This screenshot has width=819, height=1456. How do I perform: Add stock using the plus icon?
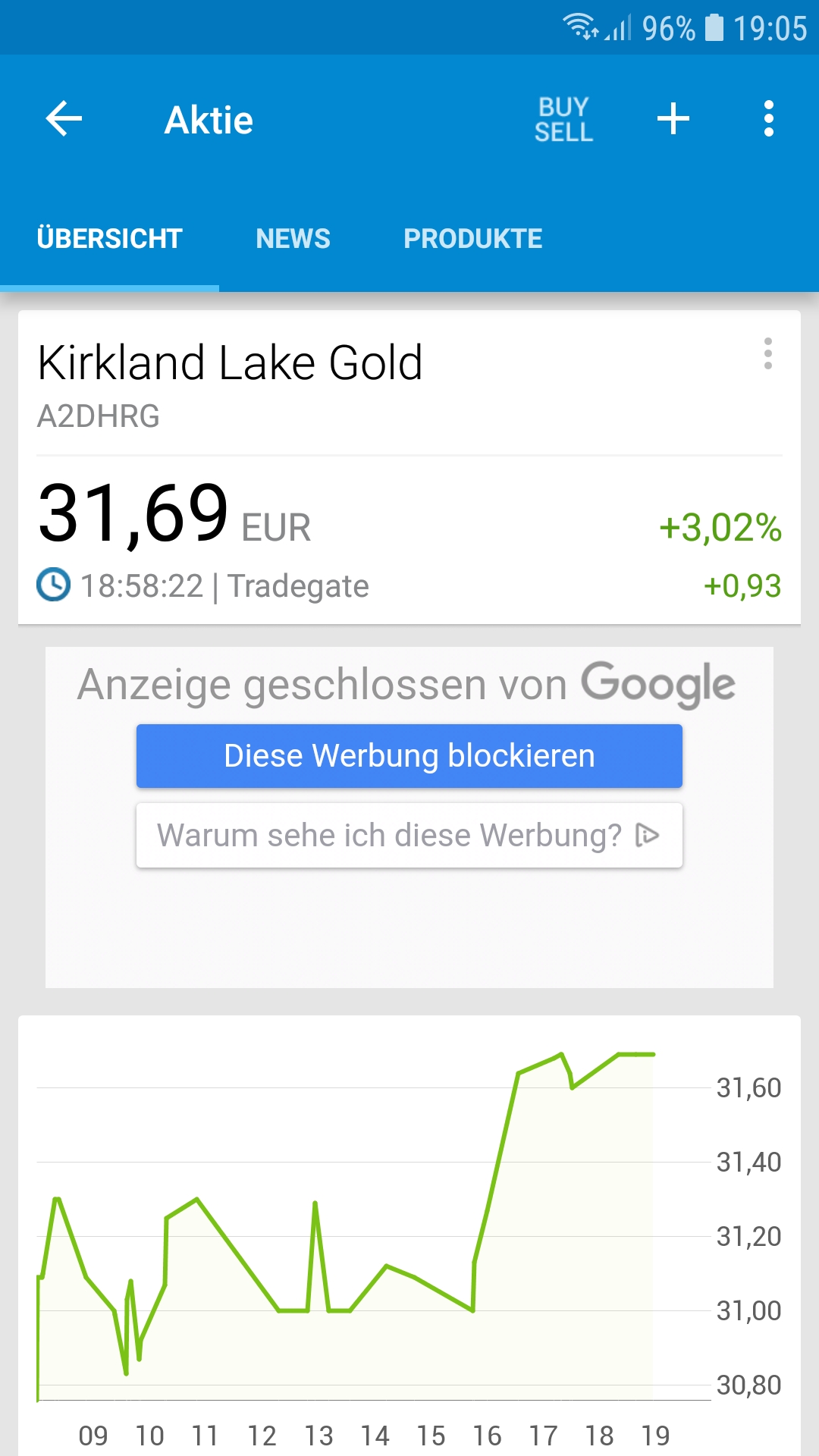click(673, 119)
